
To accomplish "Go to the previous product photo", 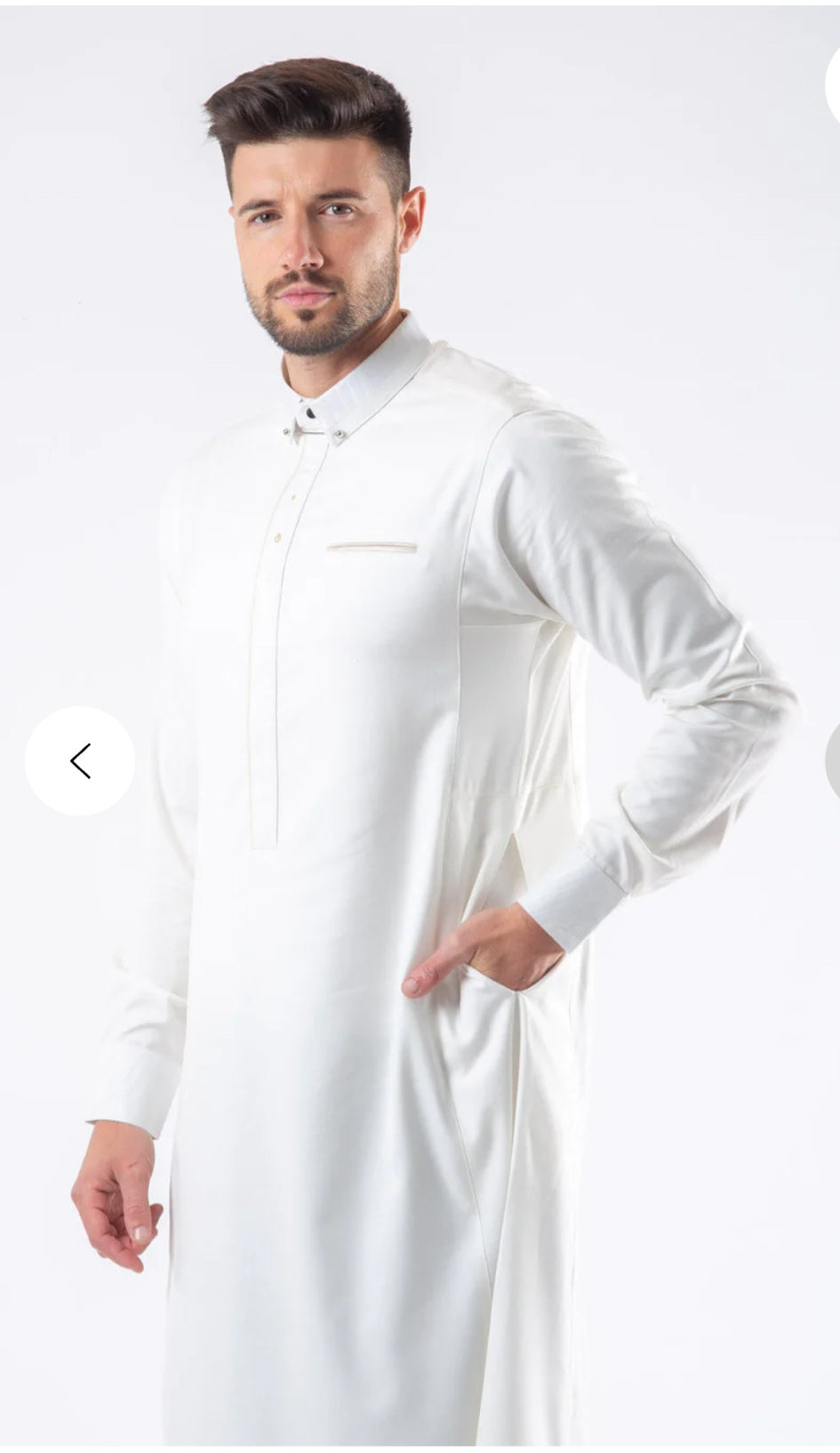I will coord(80,761).
